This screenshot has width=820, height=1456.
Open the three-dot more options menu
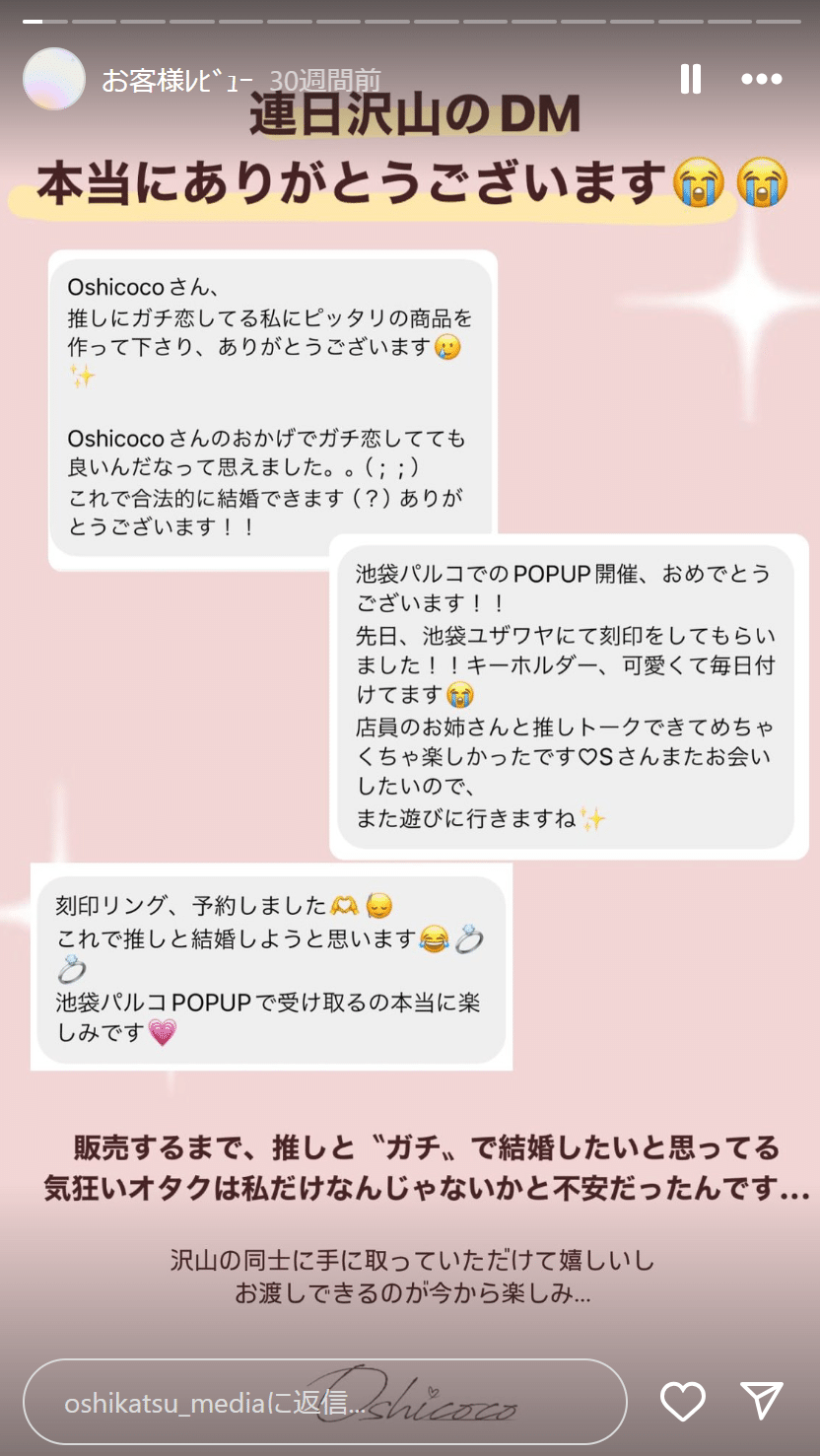point(762,78)
